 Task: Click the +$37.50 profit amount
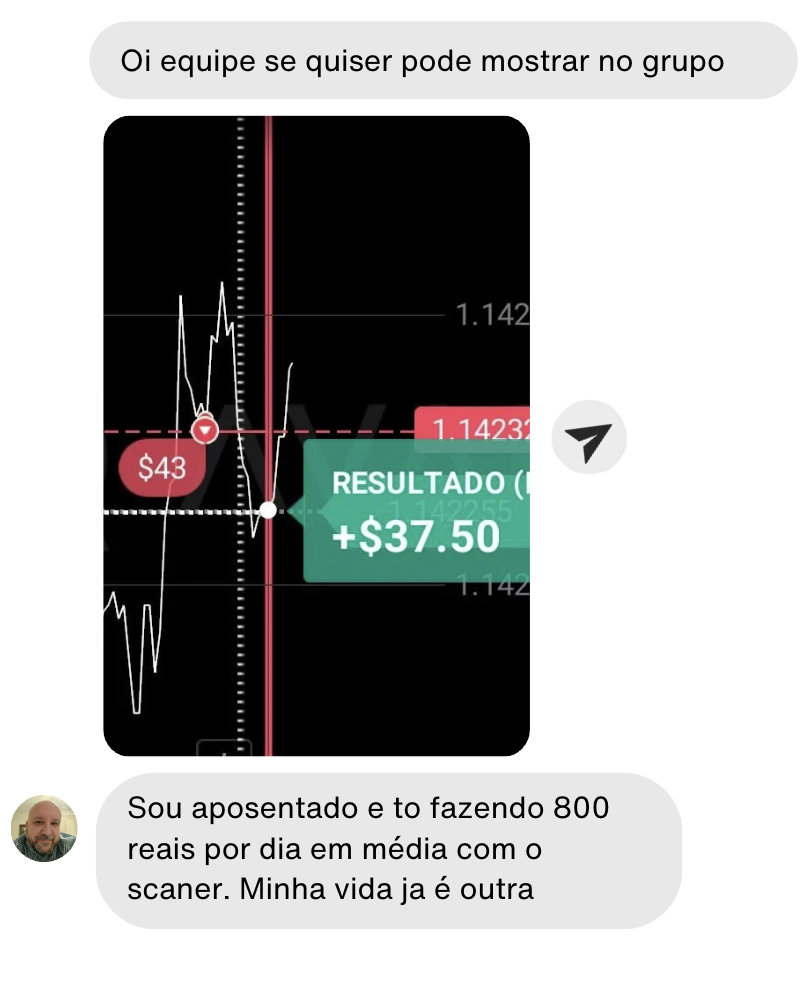pyautogui.click(x=413, y=537)
